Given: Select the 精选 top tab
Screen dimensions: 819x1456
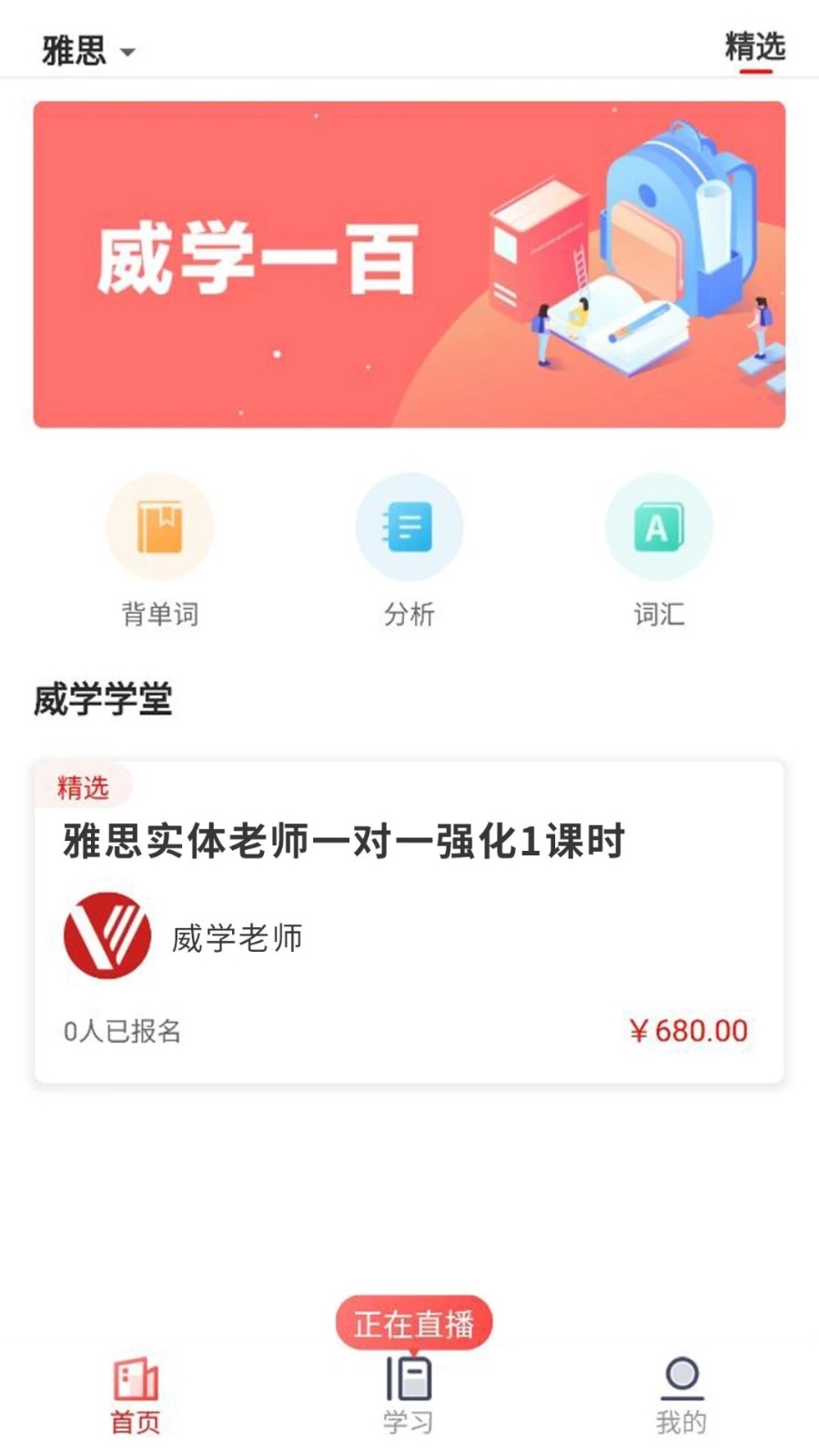Looking at the screenshot, I should (754, 47).
